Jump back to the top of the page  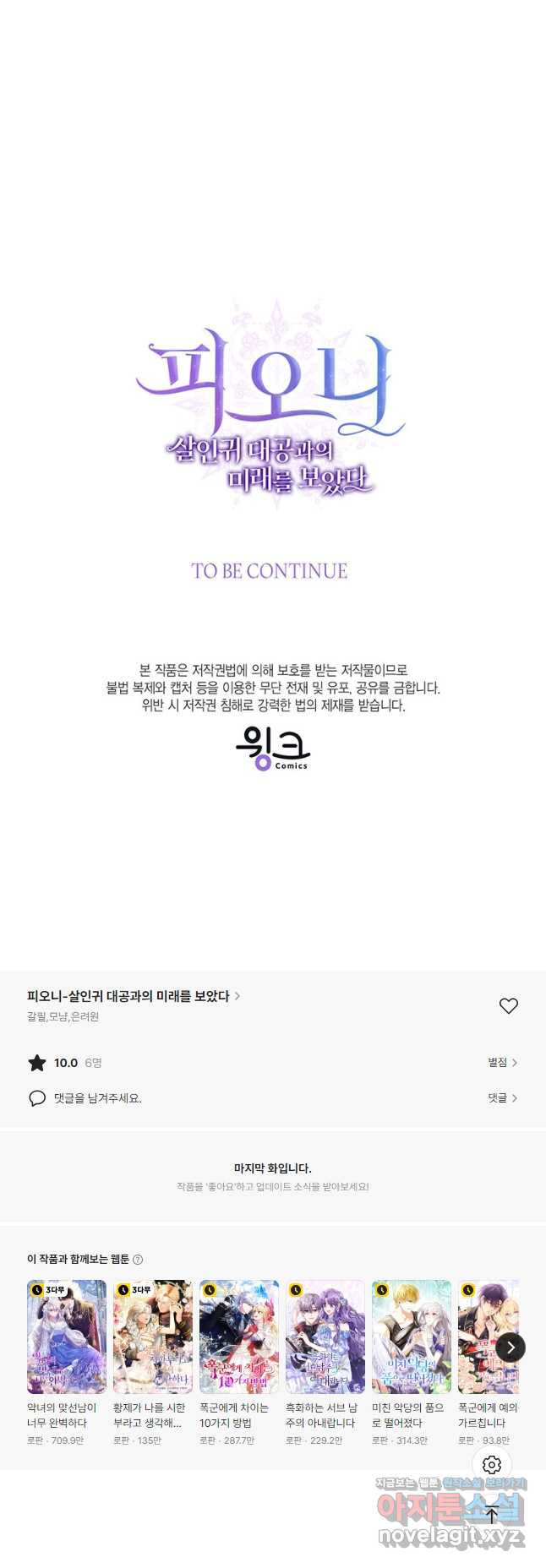492,1516
